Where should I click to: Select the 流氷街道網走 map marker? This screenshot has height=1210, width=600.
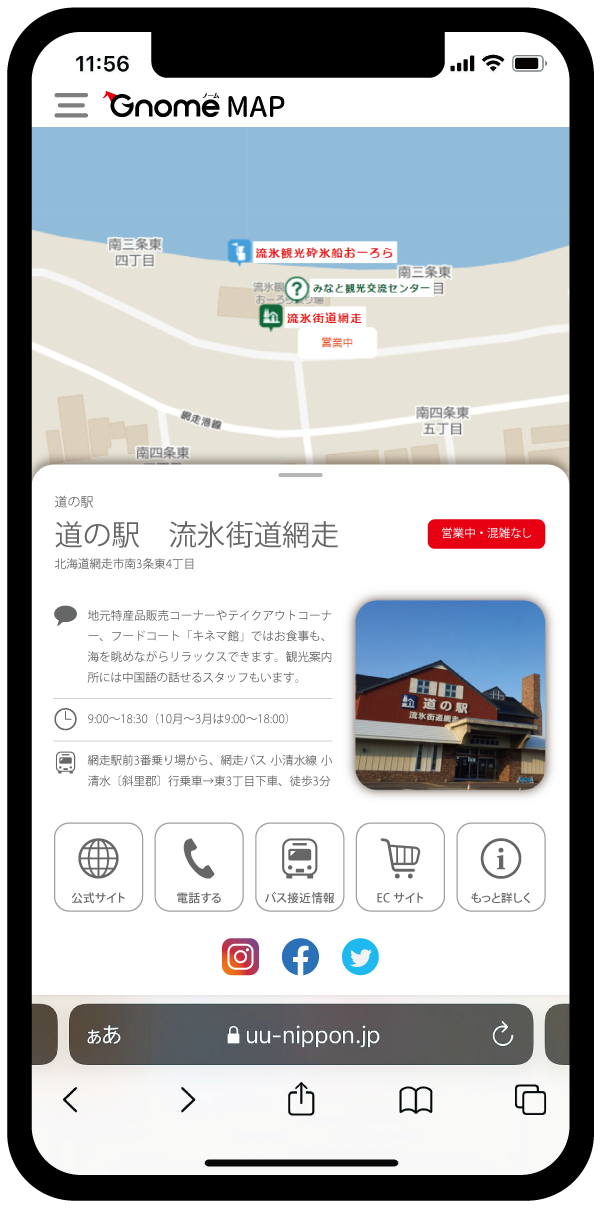pyautogui.click(x=269, y=318)
